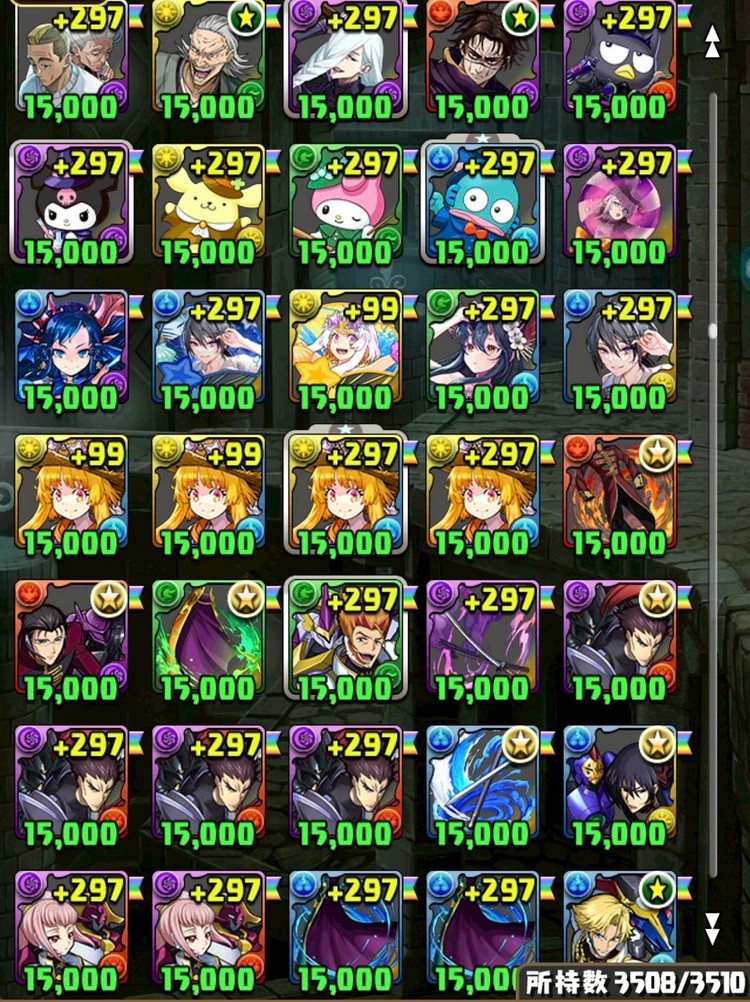The image size is (750, 1002).
Task: Jump to the top with the double up arrows
Action: (x=712, y=41)
